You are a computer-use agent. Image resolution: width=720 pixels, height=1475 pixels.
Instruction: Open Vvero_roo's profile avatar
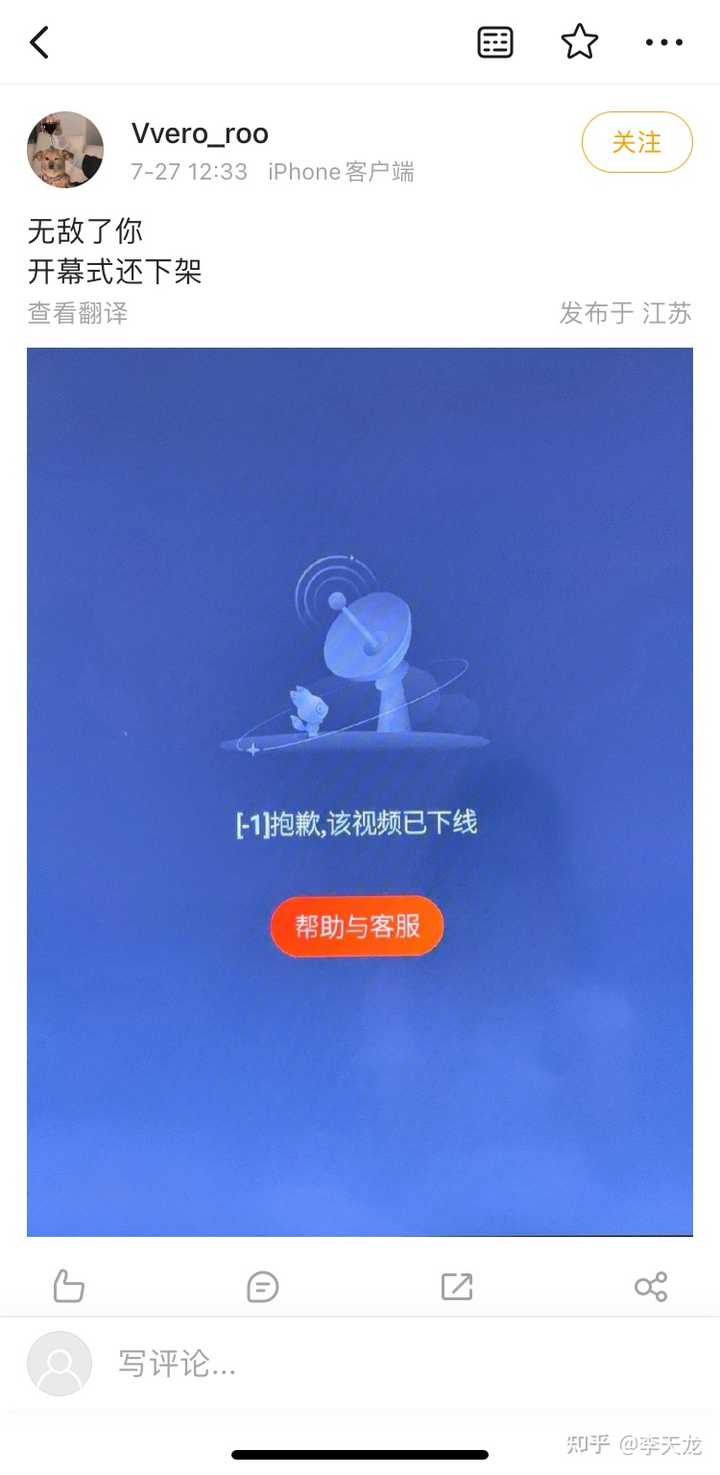(65, 150)
